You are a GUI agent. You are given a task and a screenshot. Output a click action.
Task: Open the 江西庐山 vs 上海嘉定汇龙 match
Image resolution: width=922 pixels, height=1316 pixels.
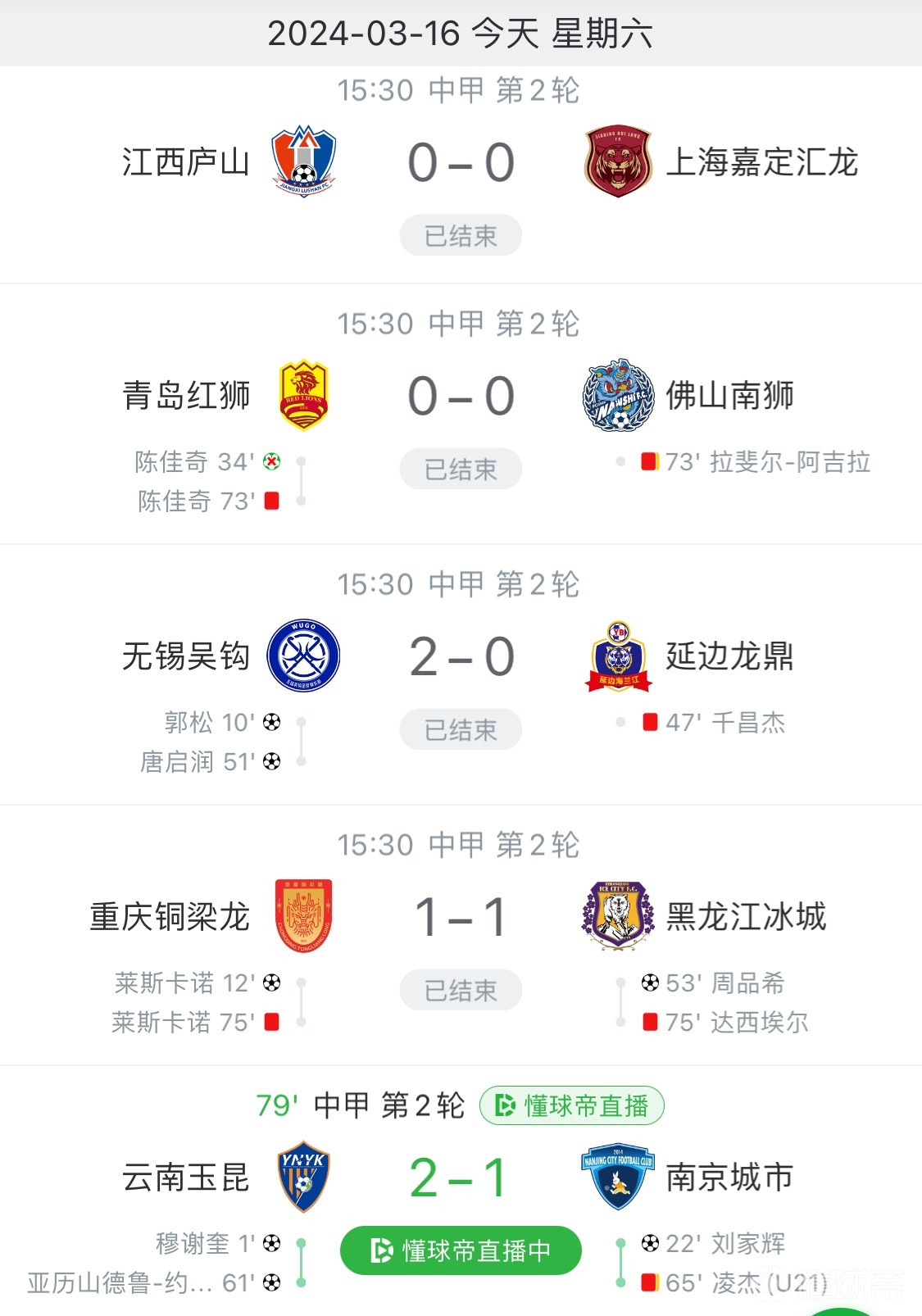point(461,162)
